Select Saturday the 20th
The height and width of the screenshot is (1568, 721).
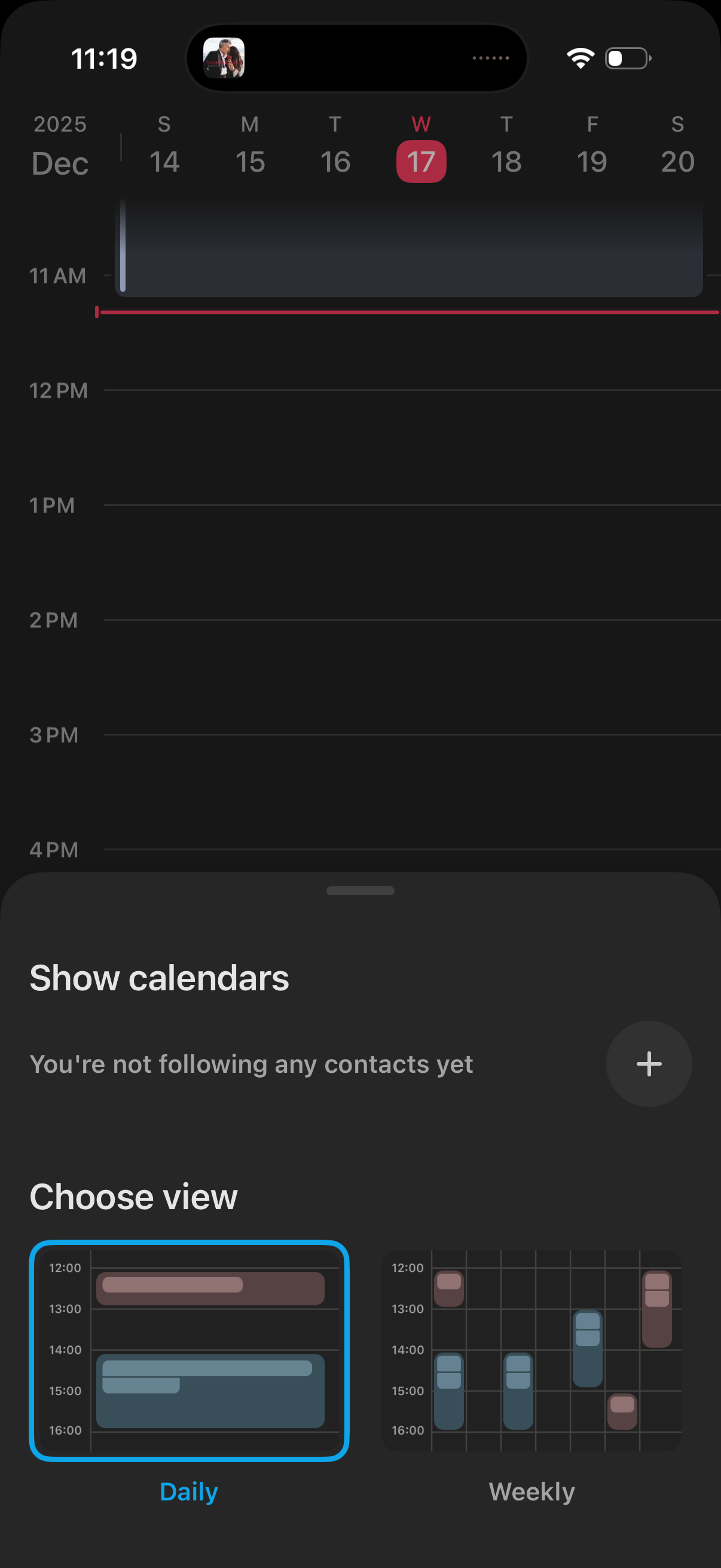[x=678, y=161]
